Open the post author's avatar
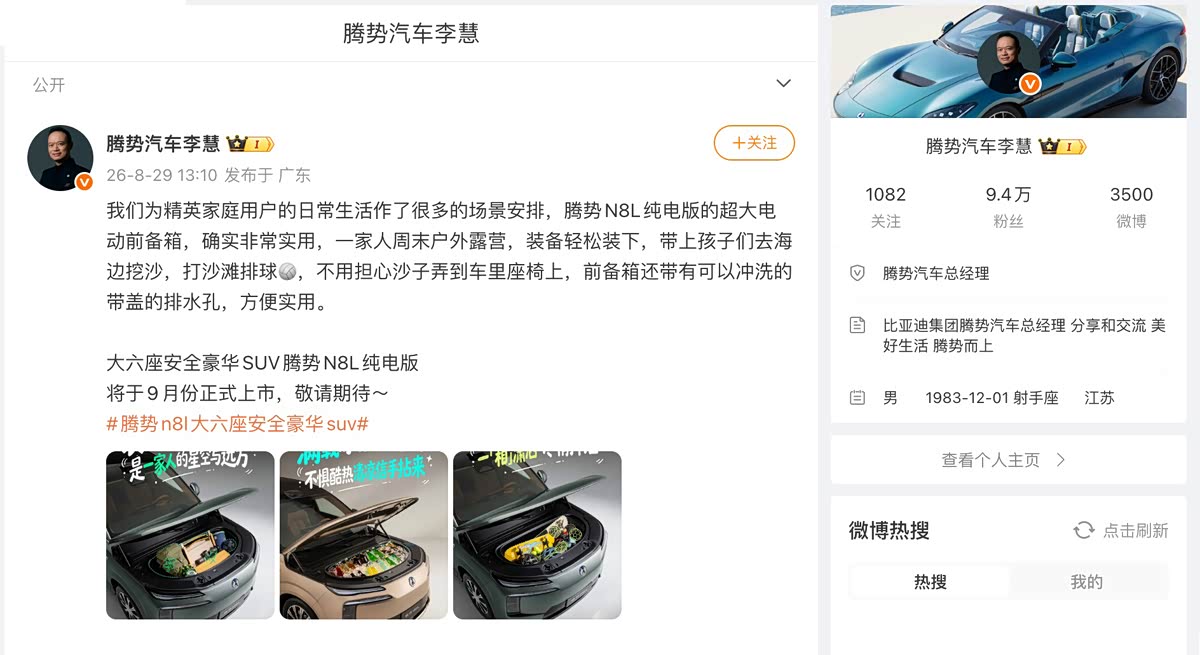The width and height of the screenshot is (1200, 655). point(61,158)
